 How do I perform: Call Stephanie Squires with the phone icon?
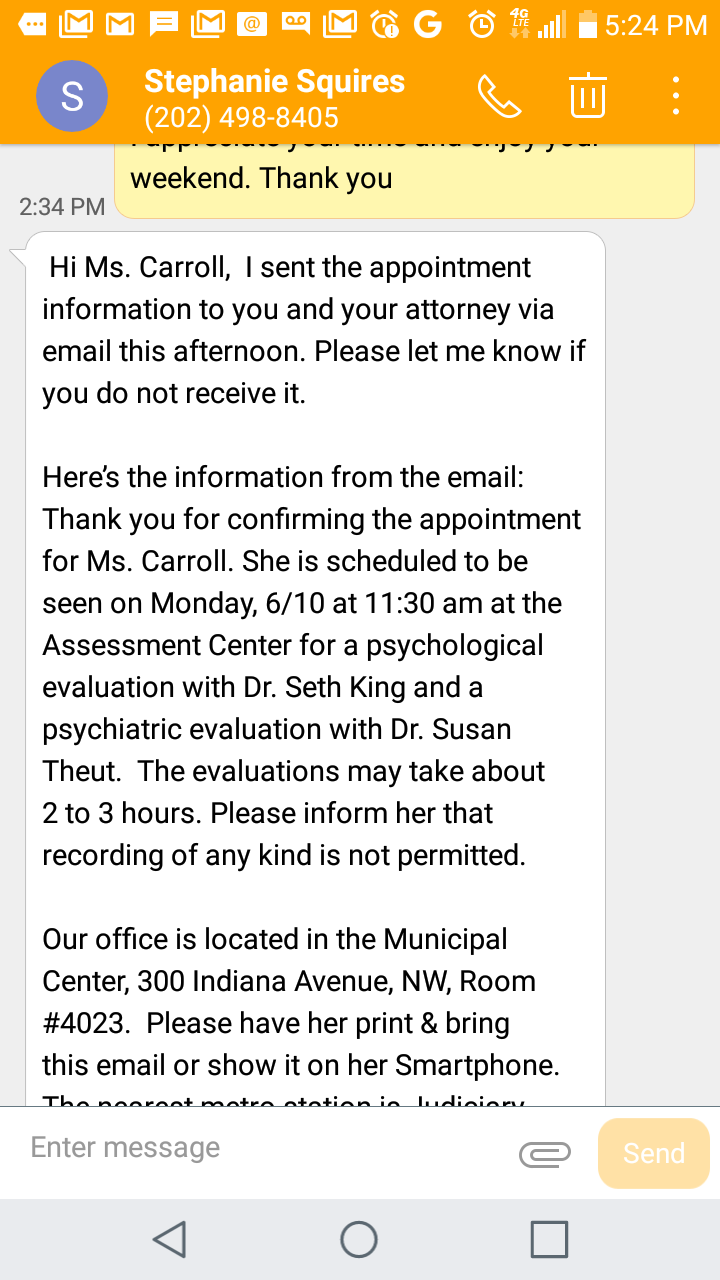[499, 96]
